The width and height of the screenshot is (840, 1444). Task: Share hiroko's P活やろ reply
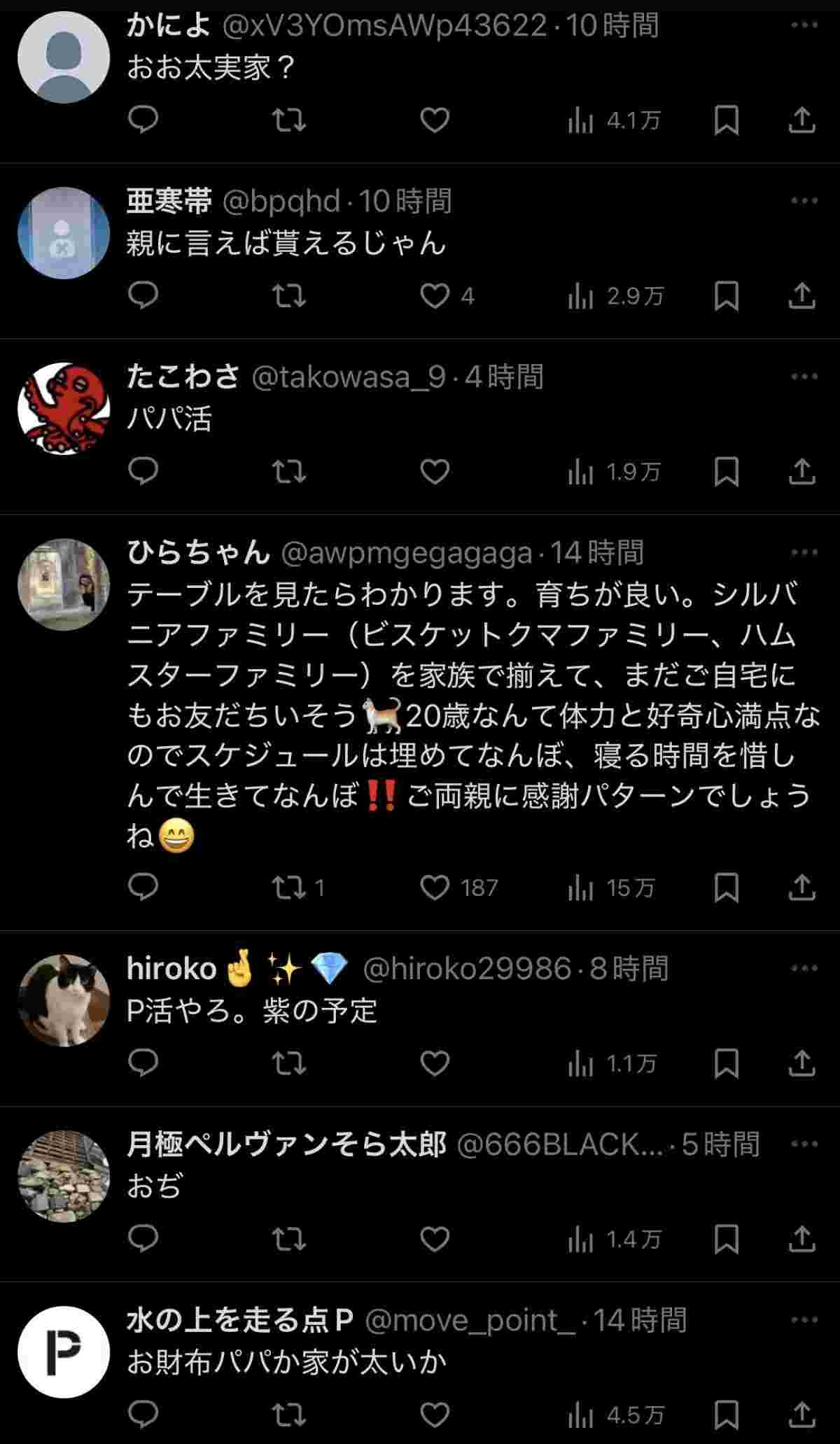[801, 1063]
